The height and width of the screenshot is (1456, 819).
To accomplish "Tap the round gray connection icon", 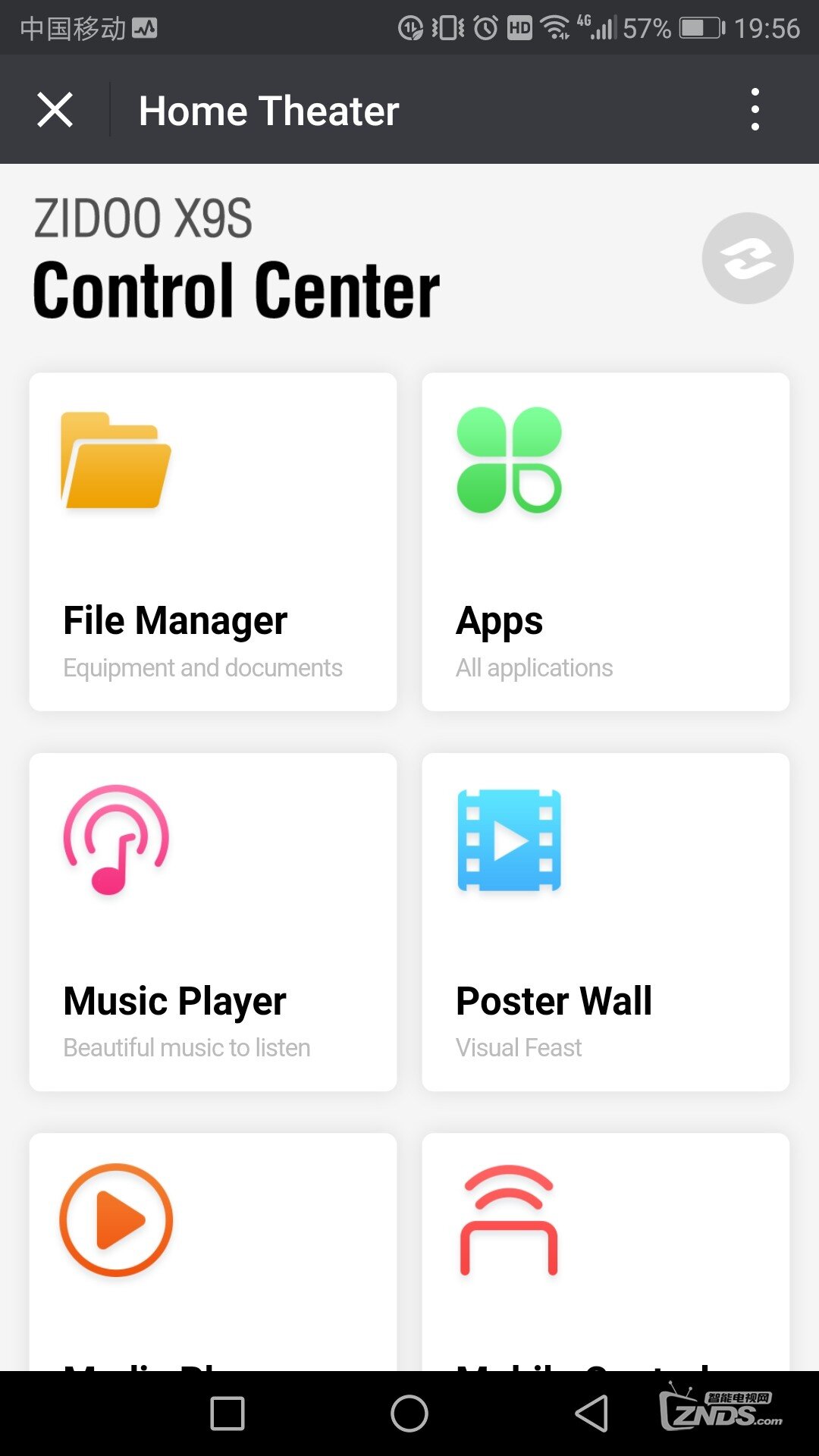I will (x=747, y=259).
